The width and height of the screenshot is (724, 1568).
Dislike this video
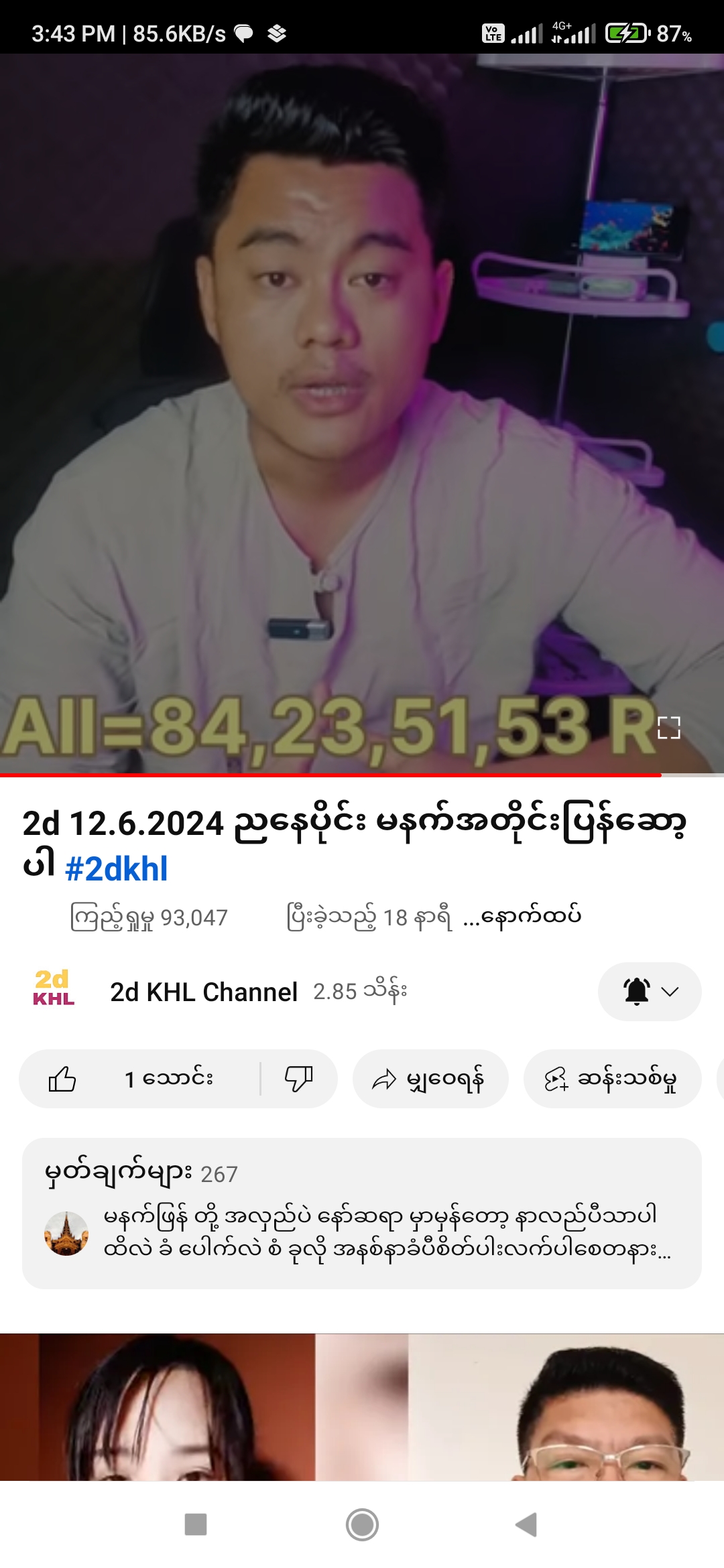299,1079
